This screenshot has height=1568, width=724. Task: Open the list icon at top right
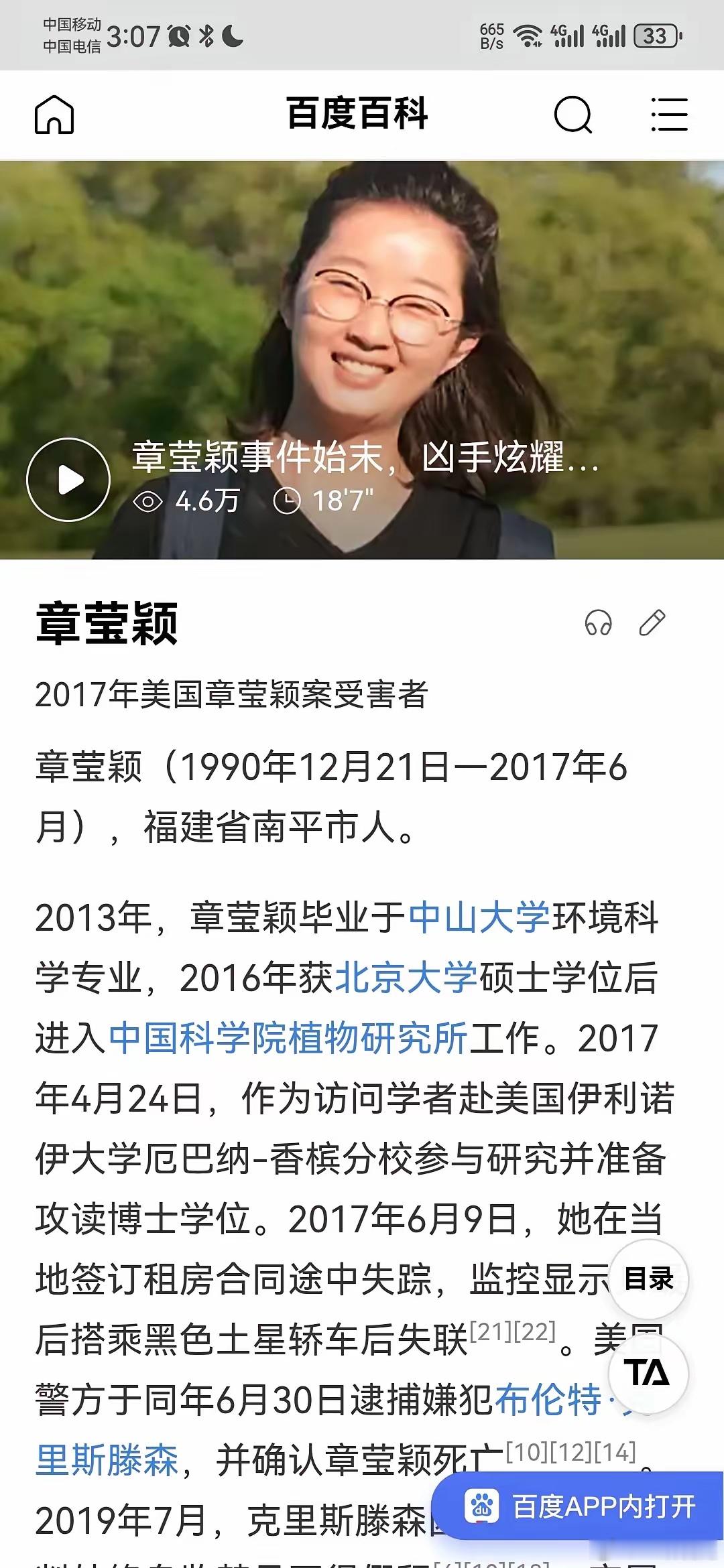tap(668, 114)
